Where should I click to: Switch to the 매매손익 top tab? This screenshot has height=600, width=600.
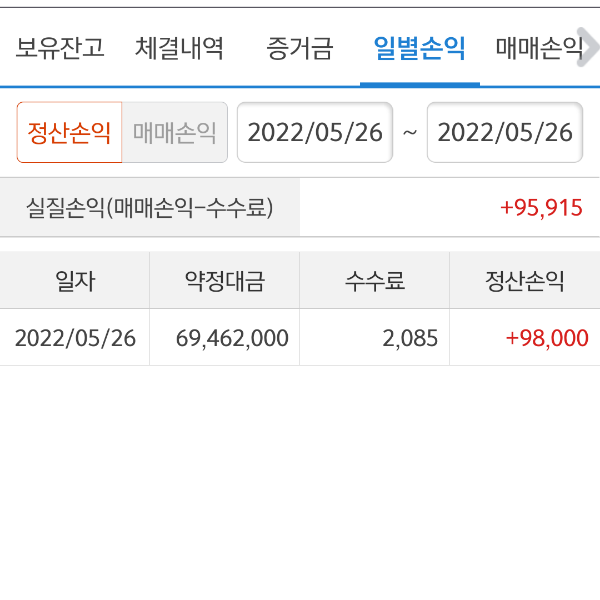coord(535,48)
